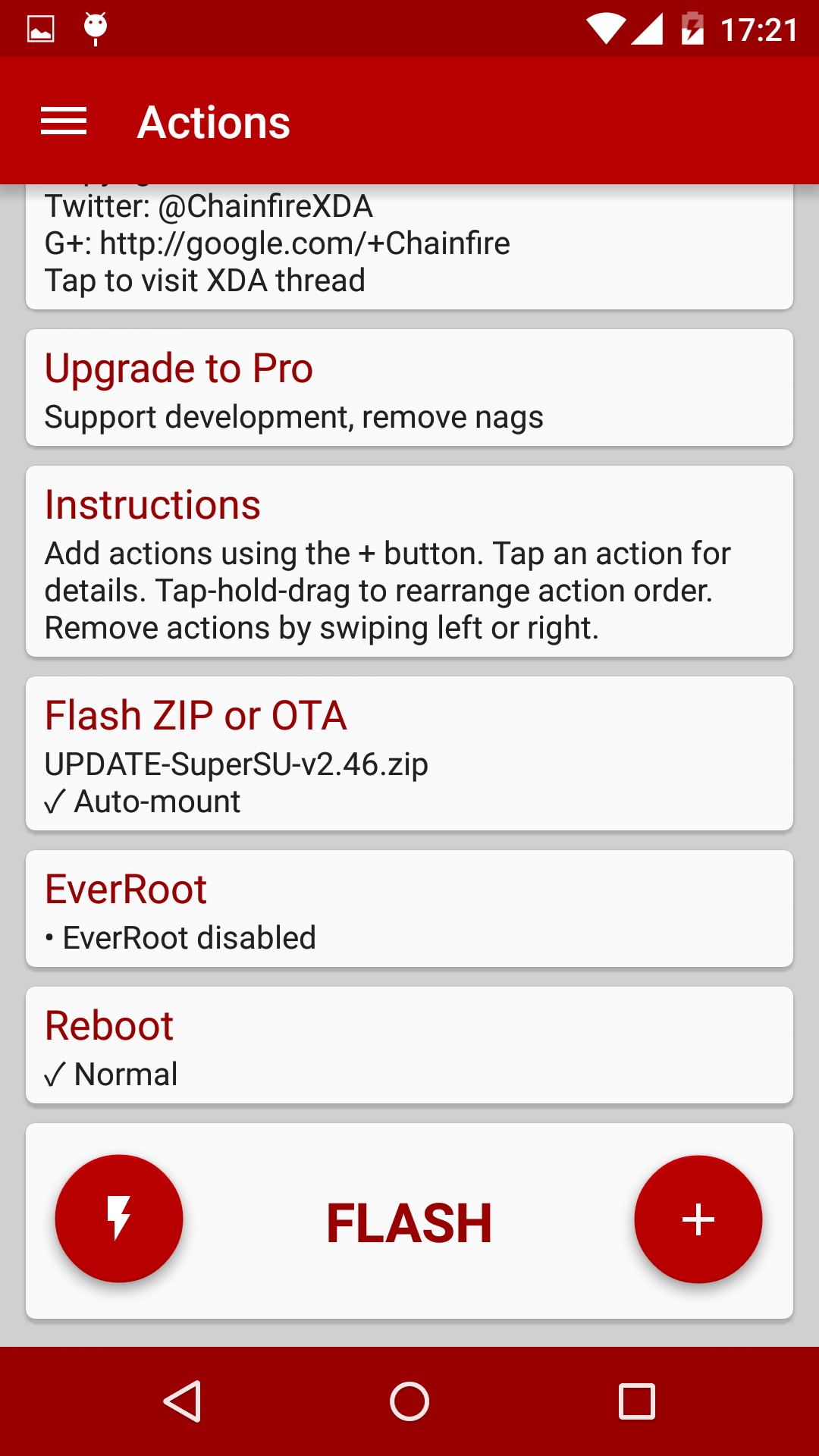Open the navigation drawer menu
The width and height of the screenshot is (819, 1456).
point(64,122)
